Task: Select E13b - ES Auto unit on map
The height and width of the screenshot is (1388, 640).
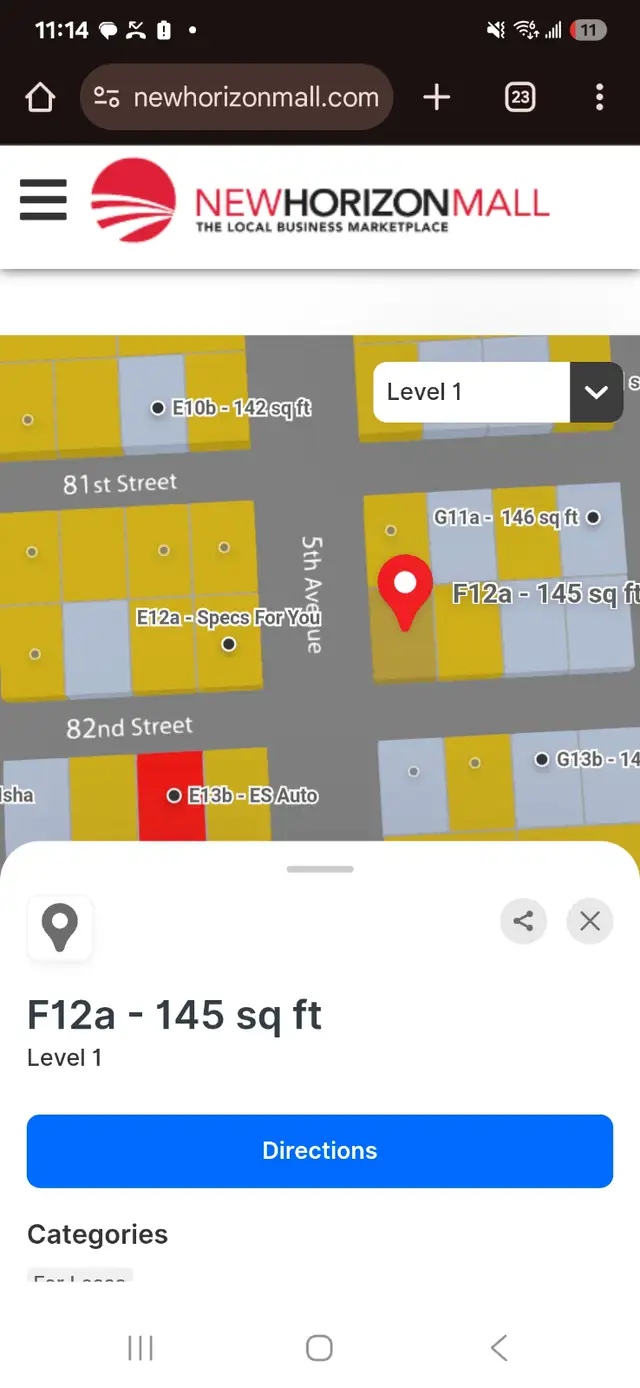Action: coord(245,796)
